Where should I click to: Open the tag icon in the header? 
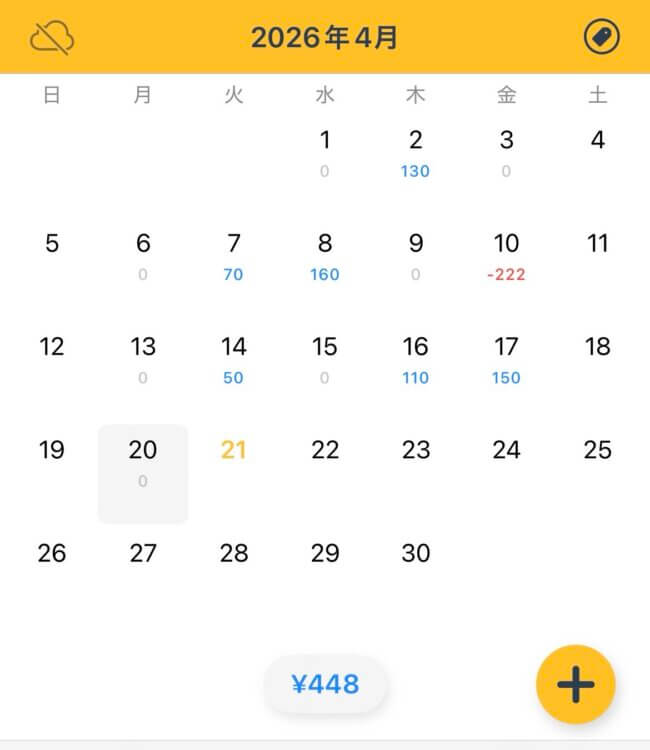pos(601,38)
